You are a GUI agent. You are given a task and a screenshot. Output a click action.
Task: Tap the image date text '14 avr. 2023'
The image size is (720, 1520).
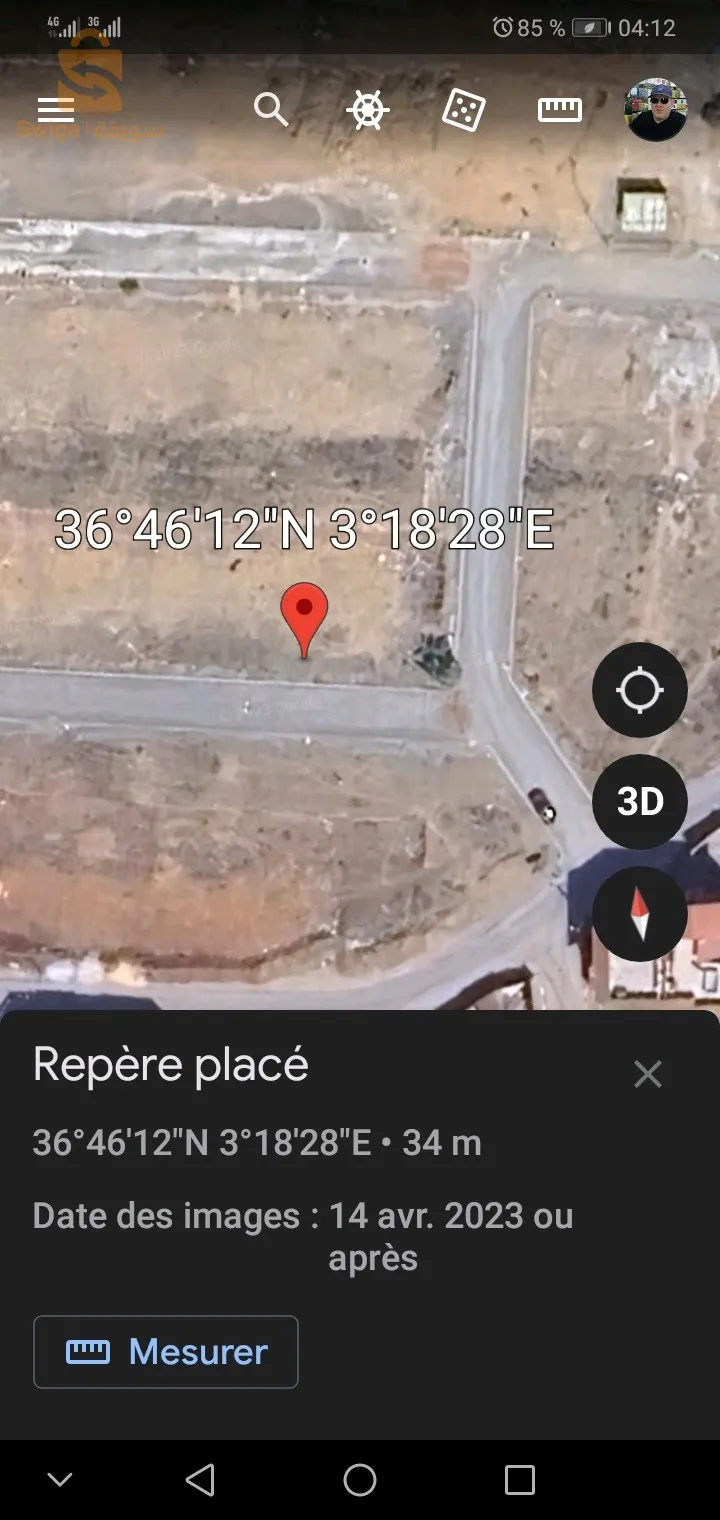point(449,1215)
